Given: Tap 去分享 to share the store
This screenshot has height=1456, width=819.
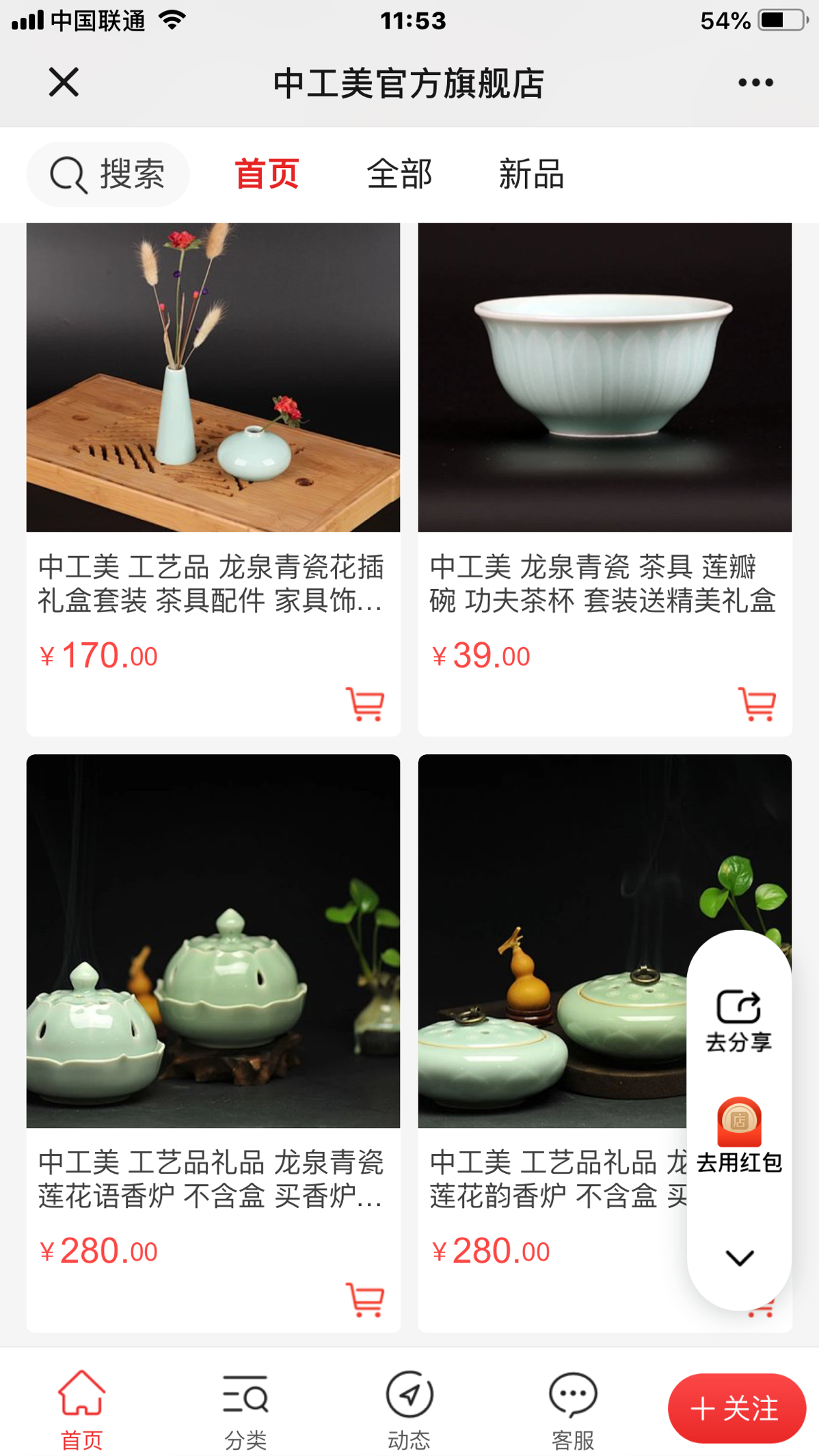Looking at the screenshot, I should [739, 1019].
